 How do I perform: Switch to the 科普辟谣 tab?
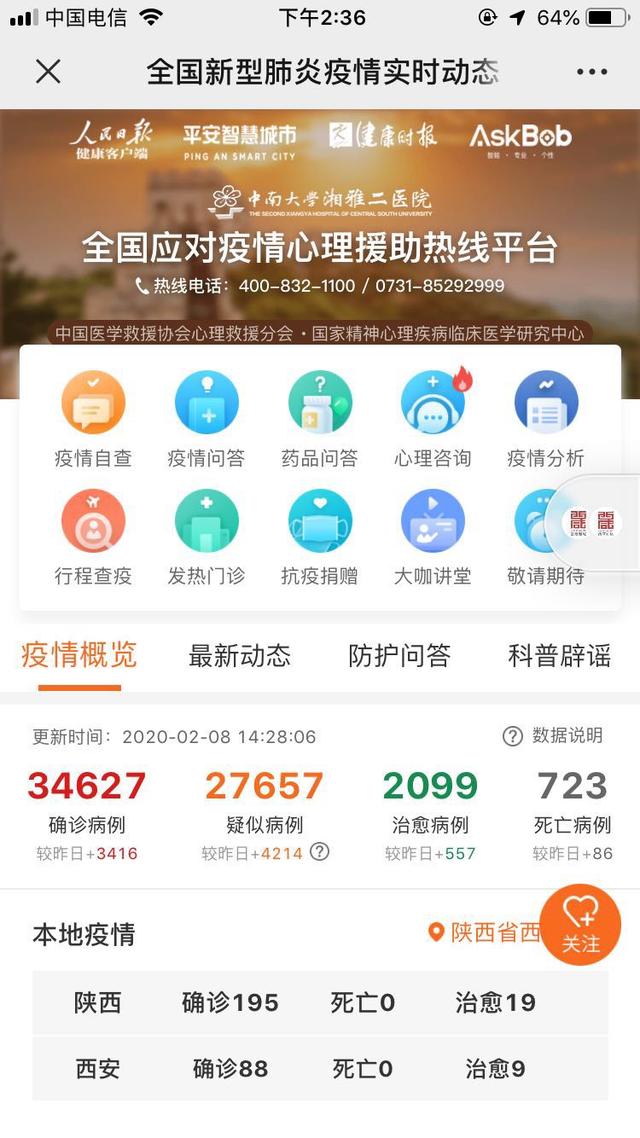(559, 656)
